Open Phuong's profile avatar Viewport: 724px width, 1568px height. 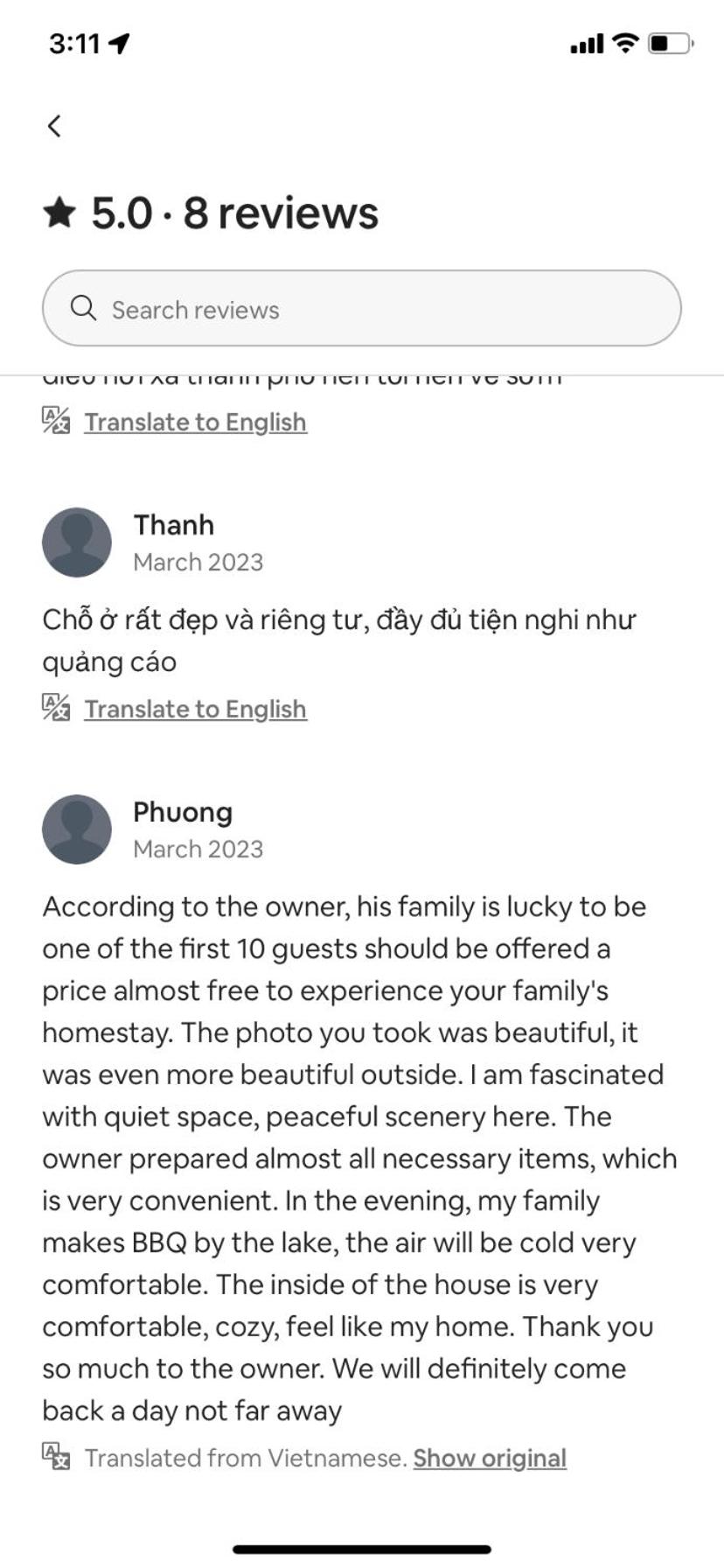coord(77,829)
